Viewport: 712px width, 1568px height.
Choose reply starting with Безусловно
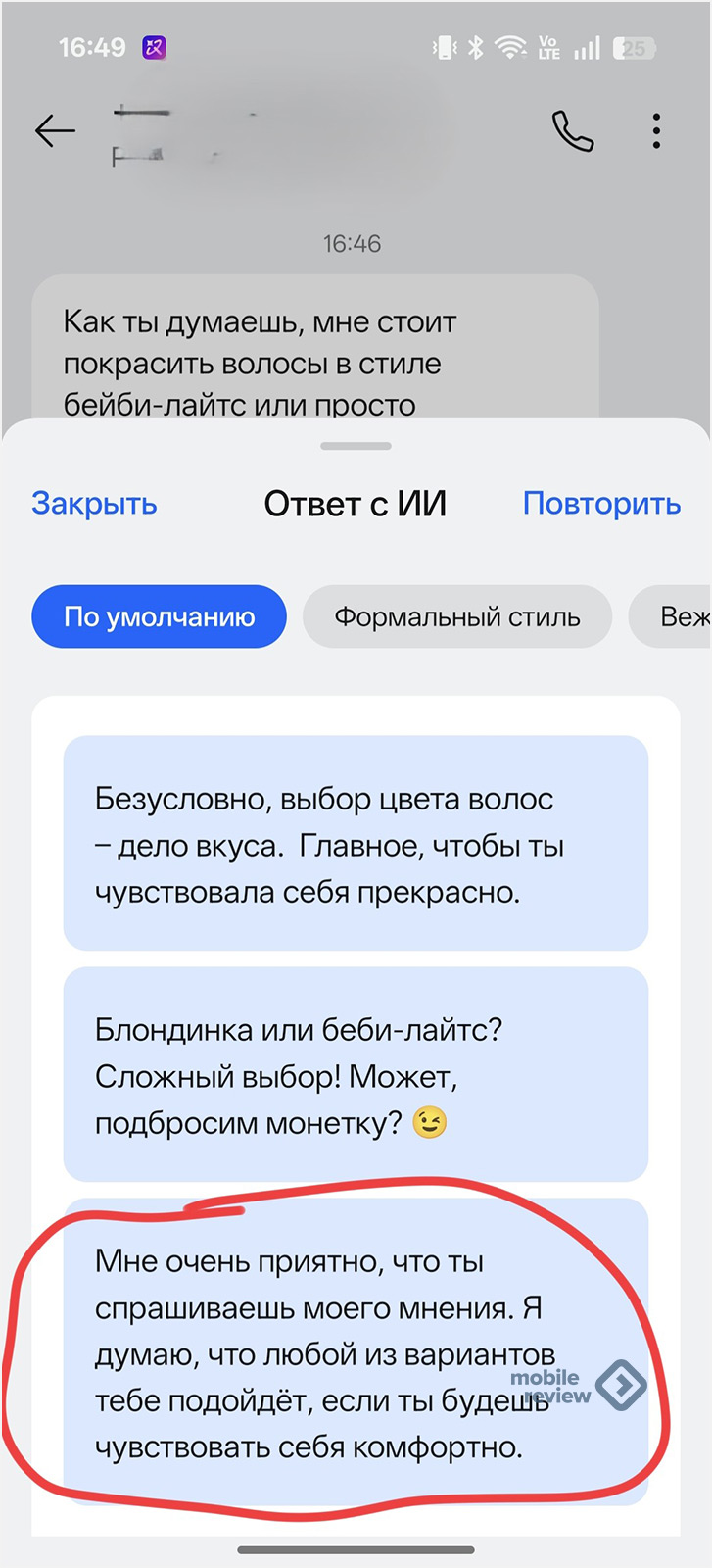[356, 844]
